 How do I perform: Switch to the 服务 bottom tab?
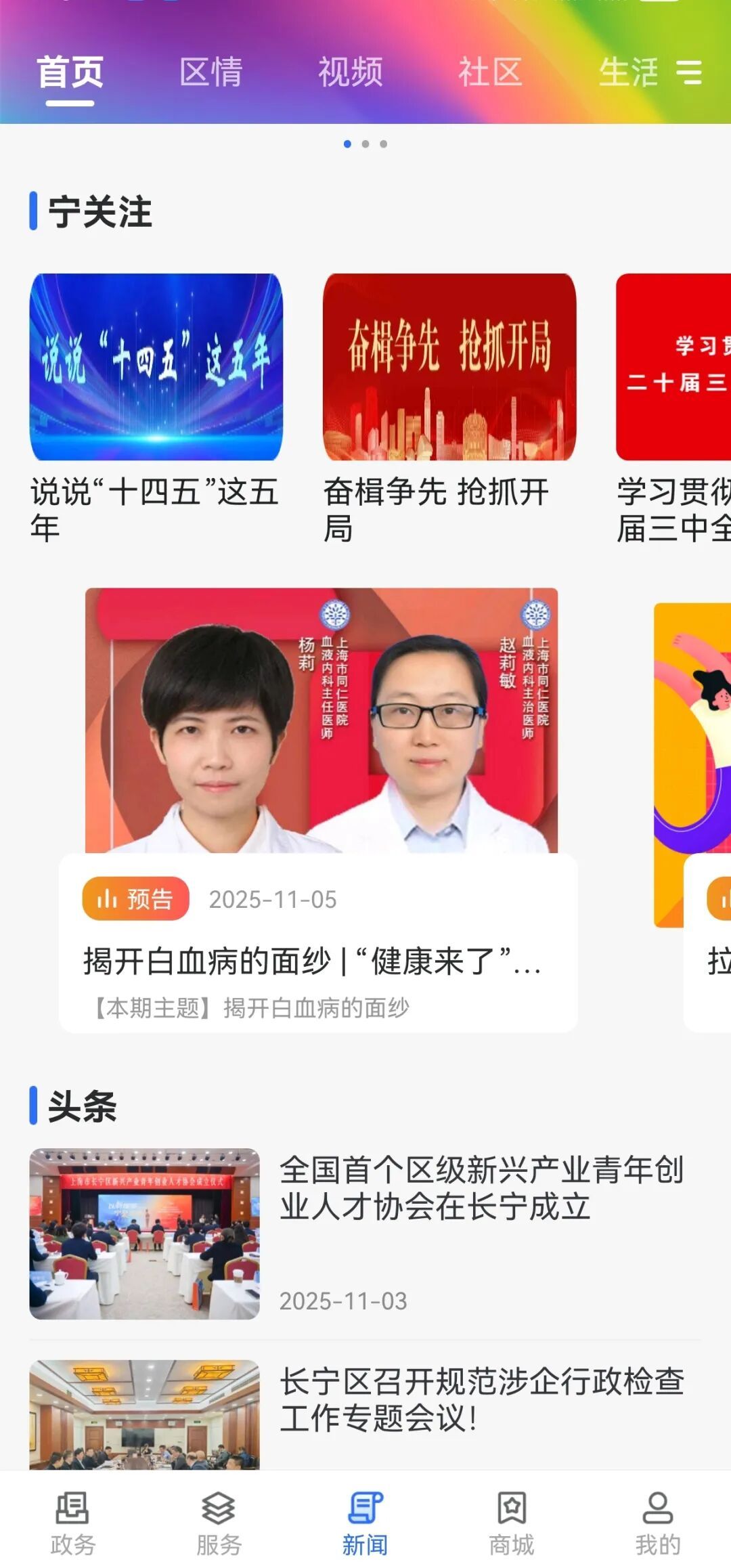219,1523
